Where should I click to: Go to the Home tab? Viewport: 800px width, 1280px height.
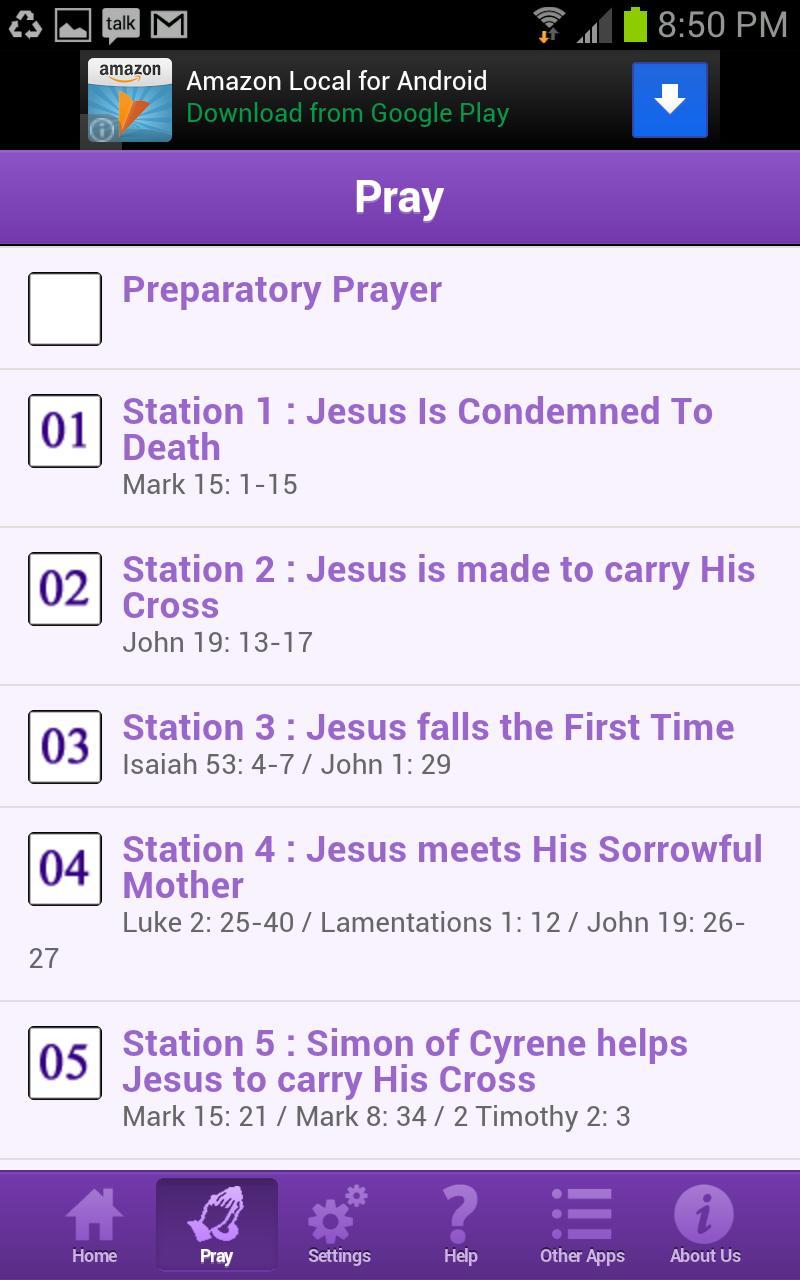[94, 1226]
